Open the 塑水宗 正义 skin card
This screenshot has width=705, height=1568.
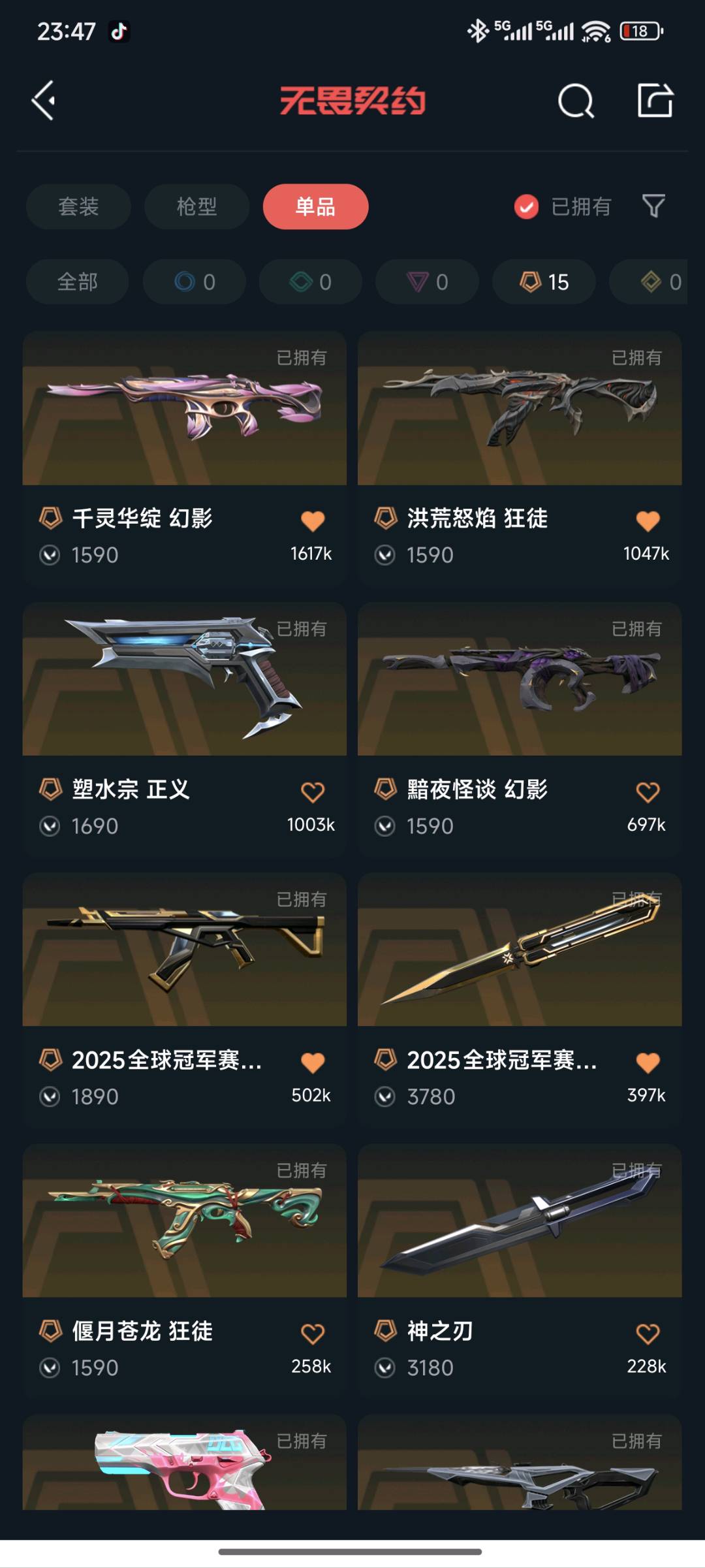click(x=184, y=679)
